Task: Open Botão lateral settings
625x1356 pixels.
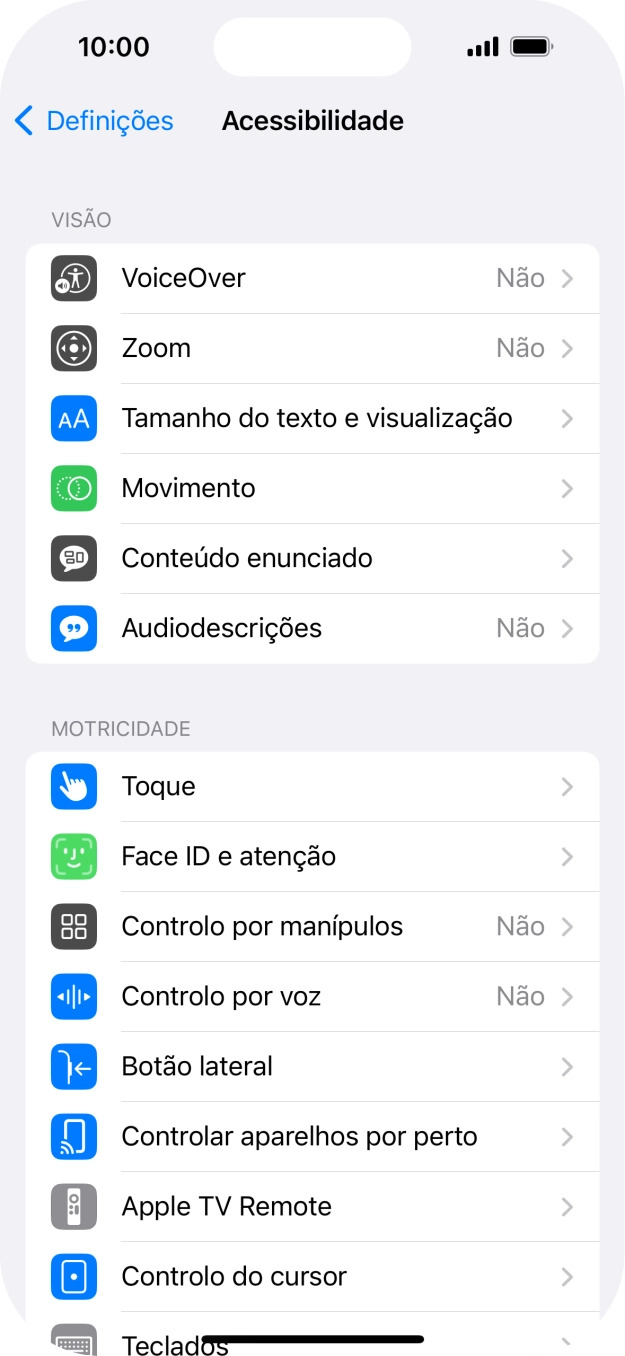Action: pos(312,1067)
